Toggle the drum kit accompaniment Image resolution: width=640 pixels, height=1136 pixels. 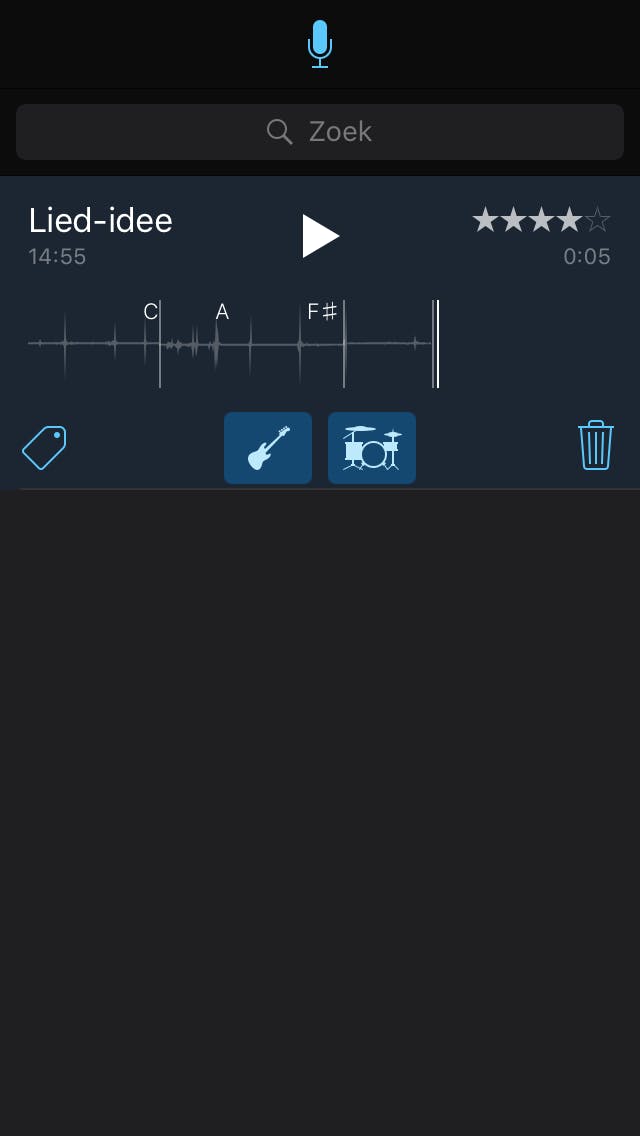[372, 448]
